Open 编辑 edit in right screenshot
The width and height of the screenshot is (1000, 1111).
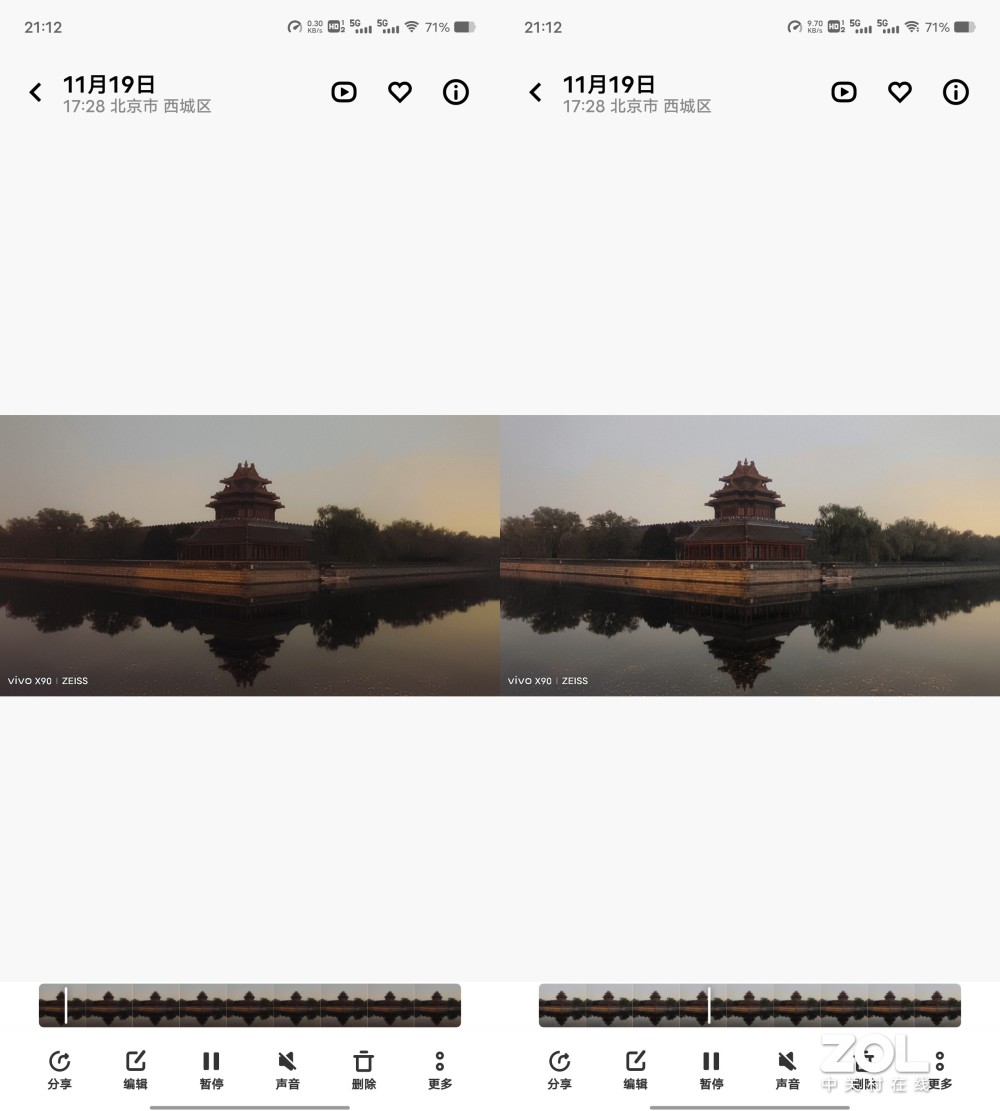point(635,1068)
